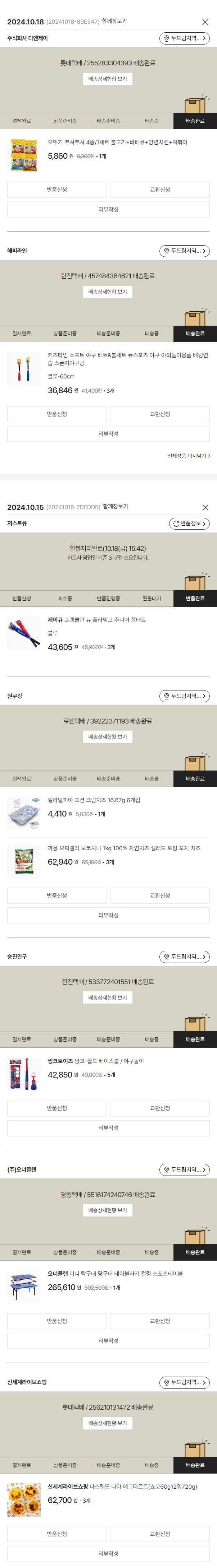Request return for 오너클랜 미니 탁구대
This screenshot has width=217, height=1568.
[x=57, y=1321]
